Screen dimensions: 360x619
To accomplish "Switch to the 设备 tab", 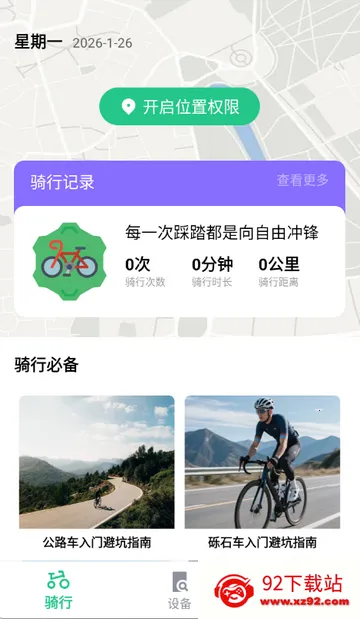I will 180,590.
